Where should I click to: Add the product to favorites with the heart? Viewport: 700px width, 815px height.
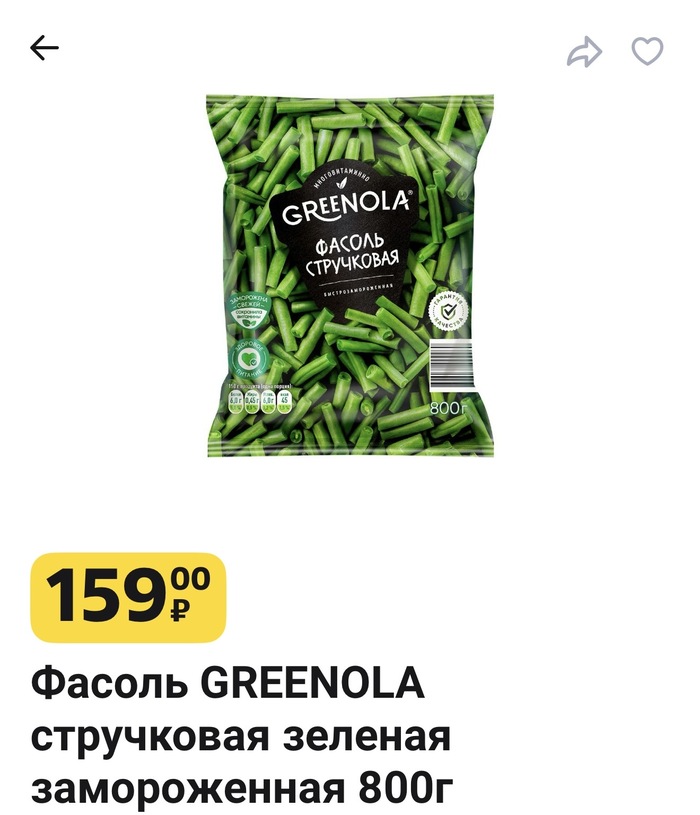[647, 50]
